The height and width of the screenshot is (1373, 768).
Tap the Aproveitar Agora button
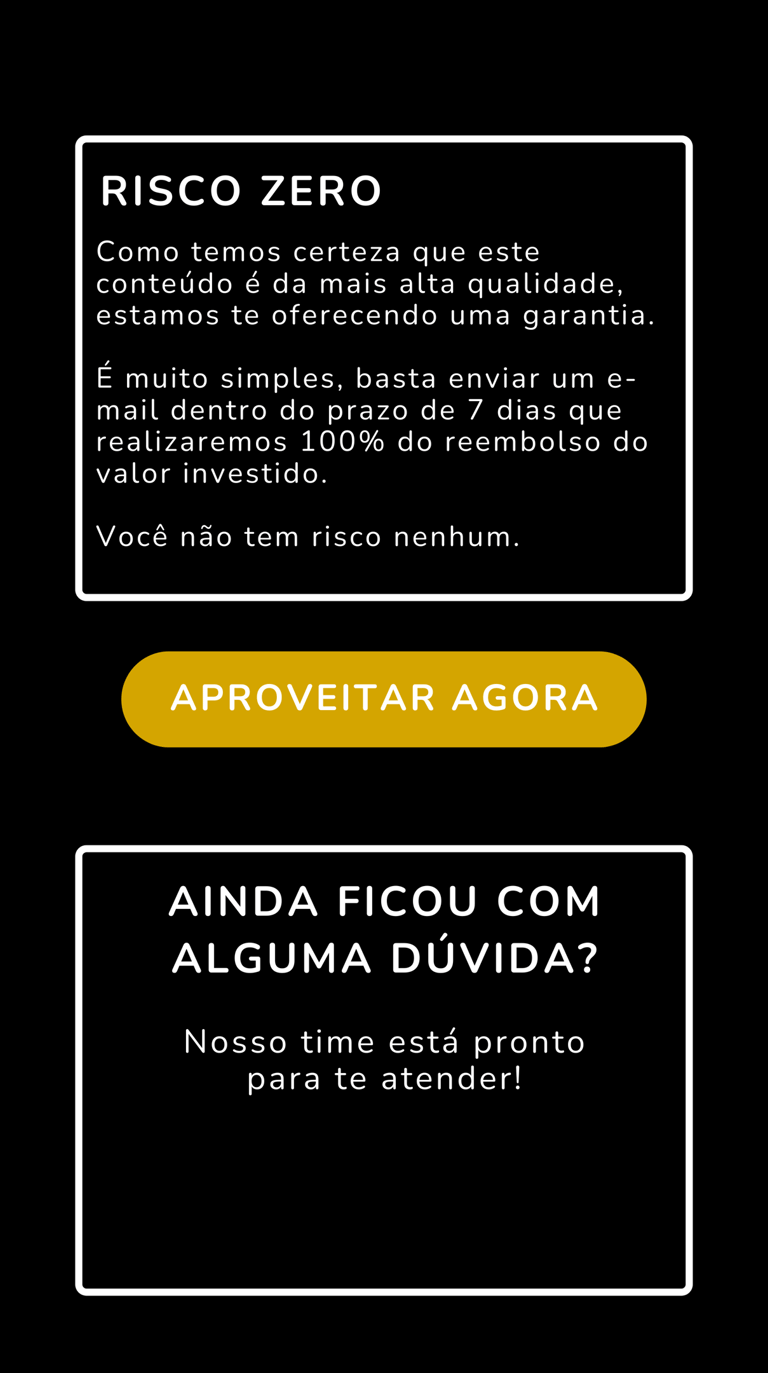[x=384, y=699]
